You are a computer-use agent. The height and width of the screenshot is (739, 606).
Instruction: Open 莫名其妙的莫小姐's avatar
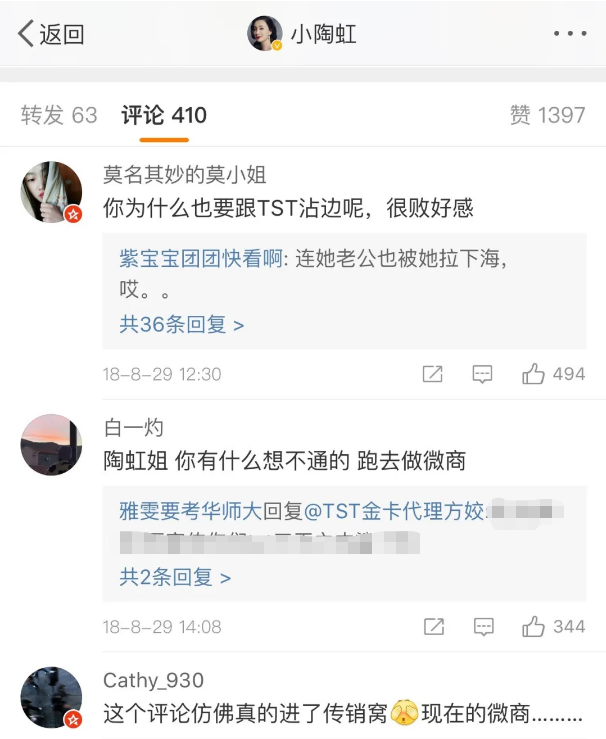pos(51,192)
